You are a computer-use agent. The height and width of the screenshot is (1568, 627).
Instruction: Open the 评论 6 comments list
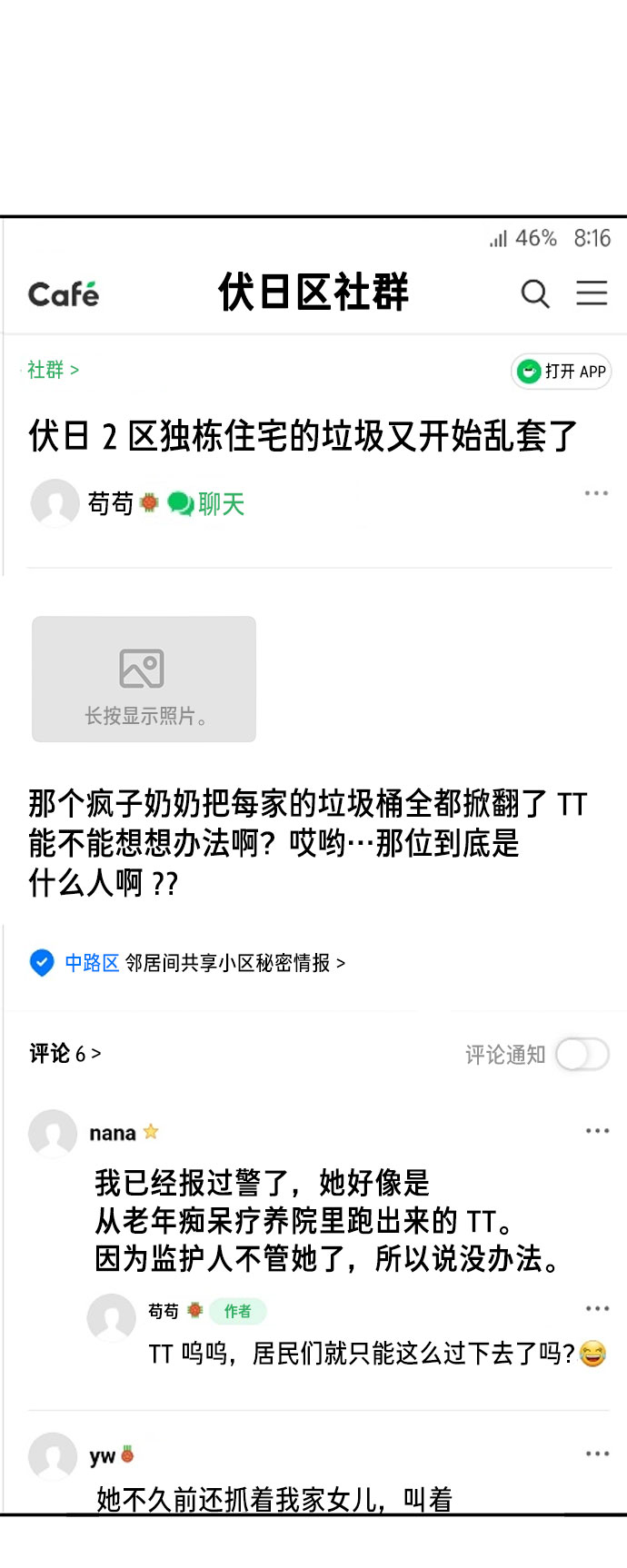[65, 1054]
